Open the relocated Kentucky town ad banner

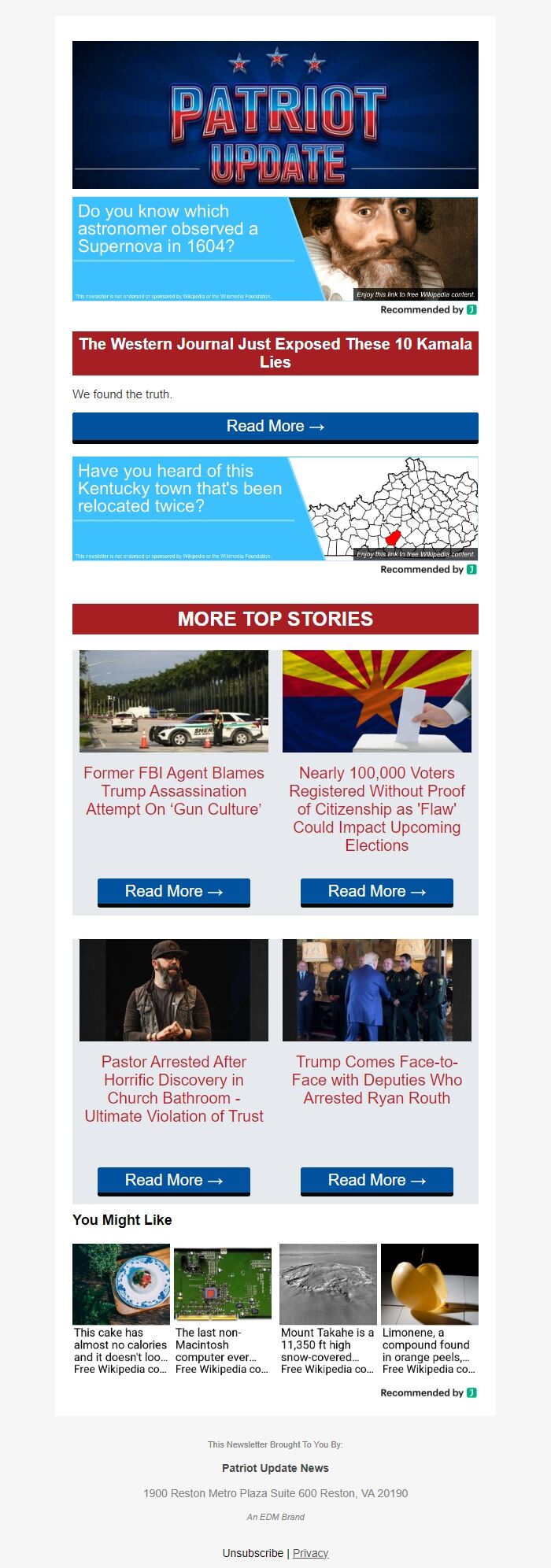(x=275, y=508)
